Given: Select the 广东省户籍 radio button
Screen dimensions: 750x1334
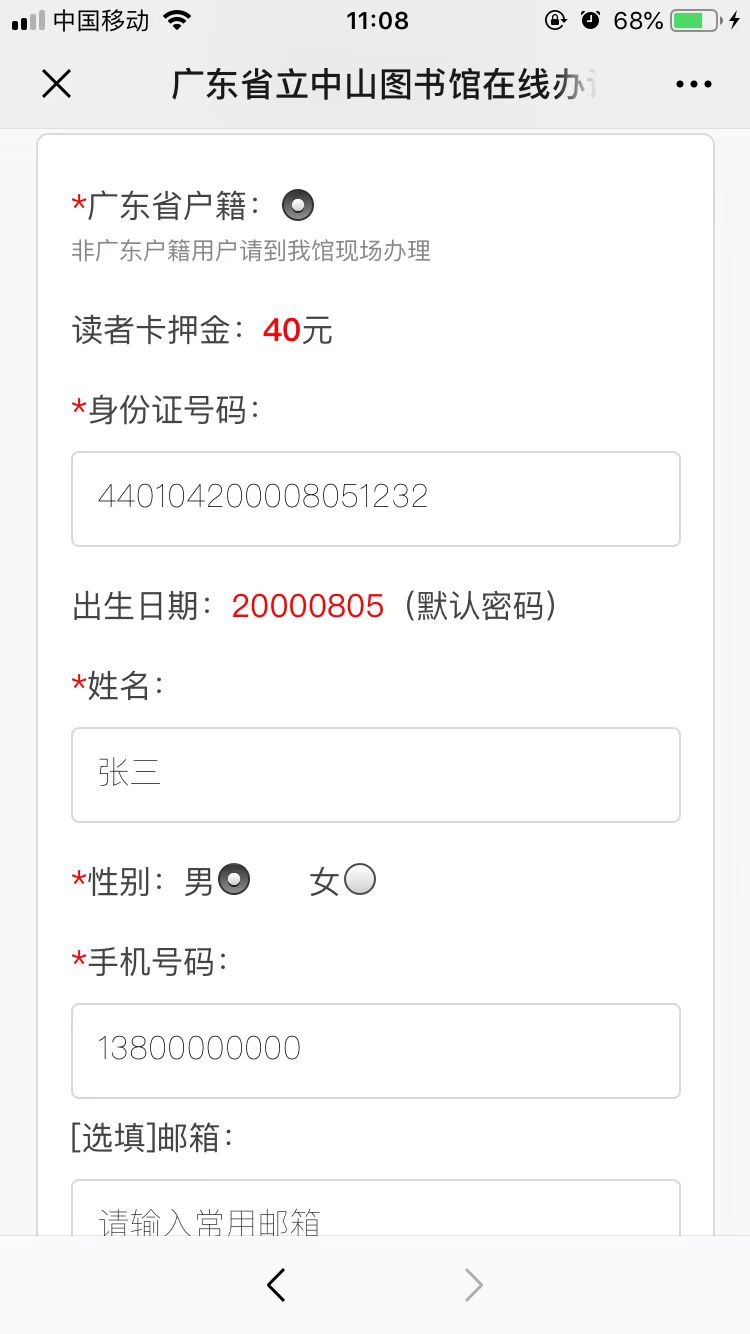Looking at the screenshot, I should pos(298,206).
